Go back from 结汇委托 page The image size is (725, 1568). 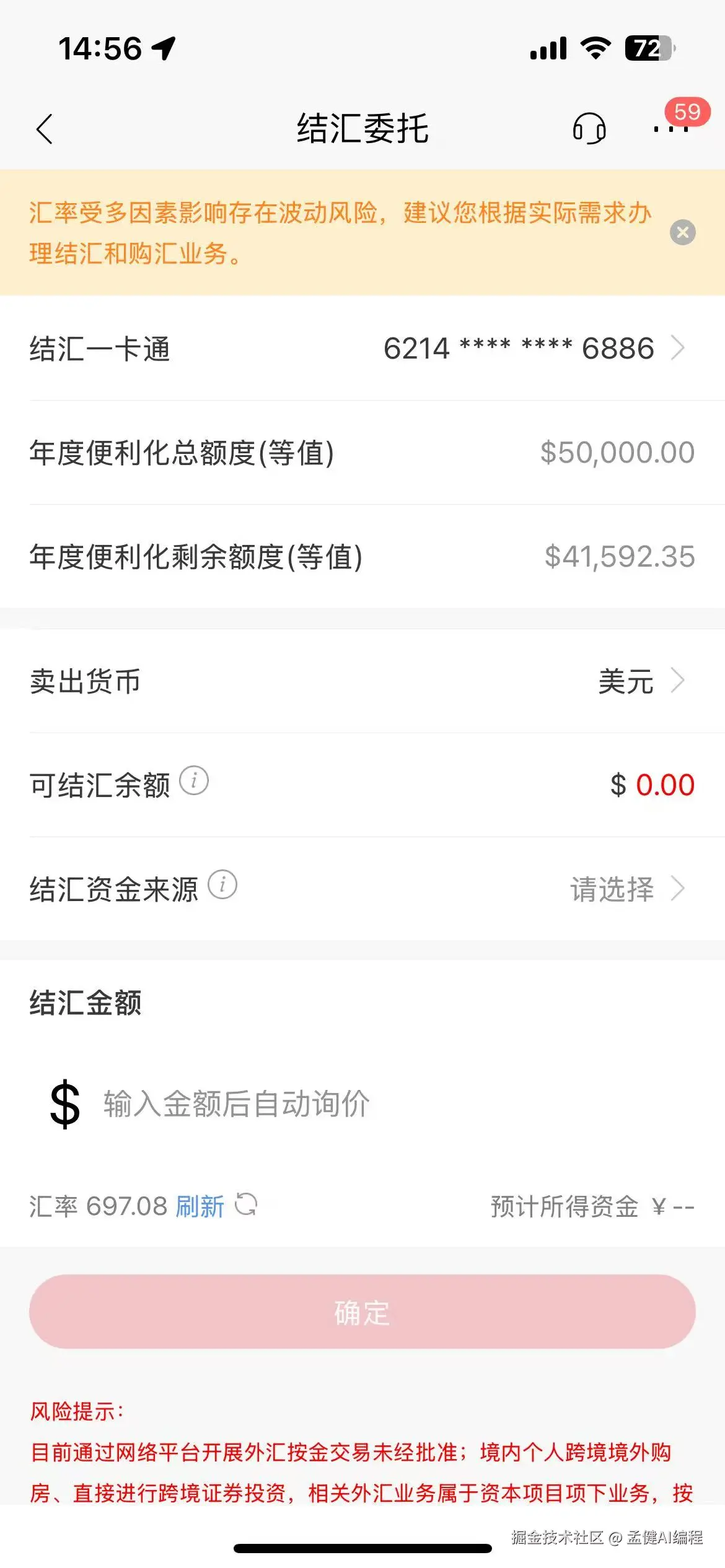pyautogui.click(x=45, y=129)
